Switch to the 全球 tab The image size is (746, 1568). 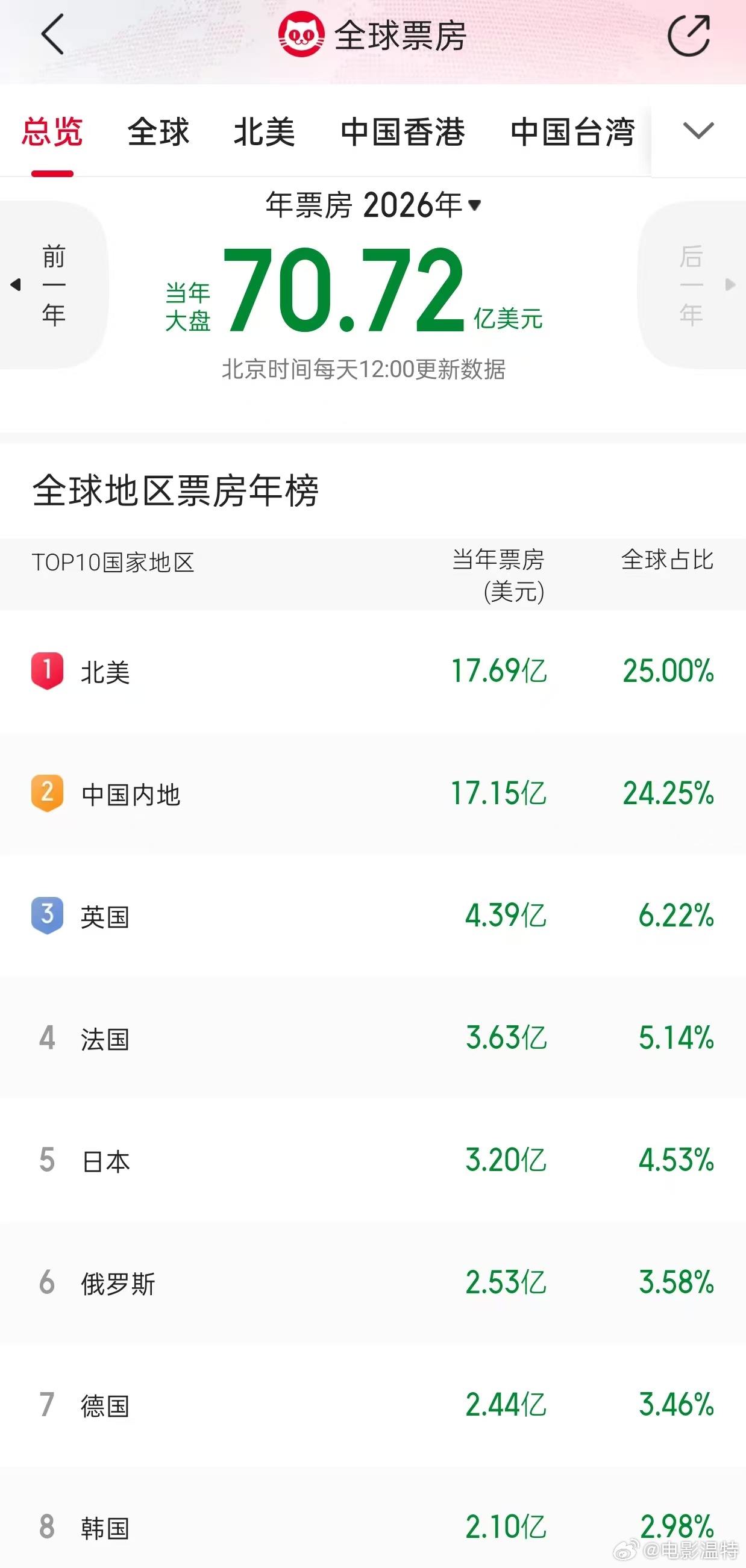point(158,132)
